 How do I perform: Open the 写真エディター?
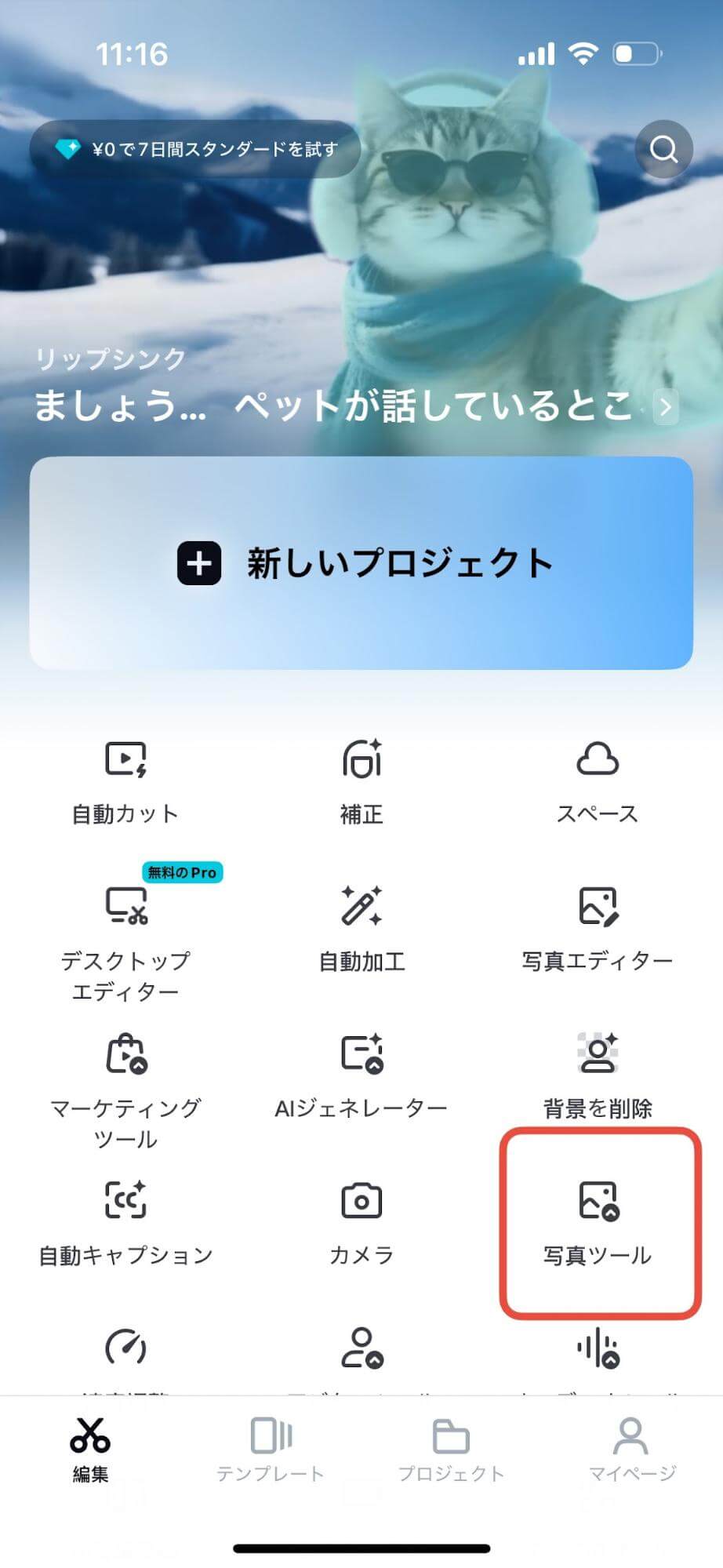click(598, 928)
